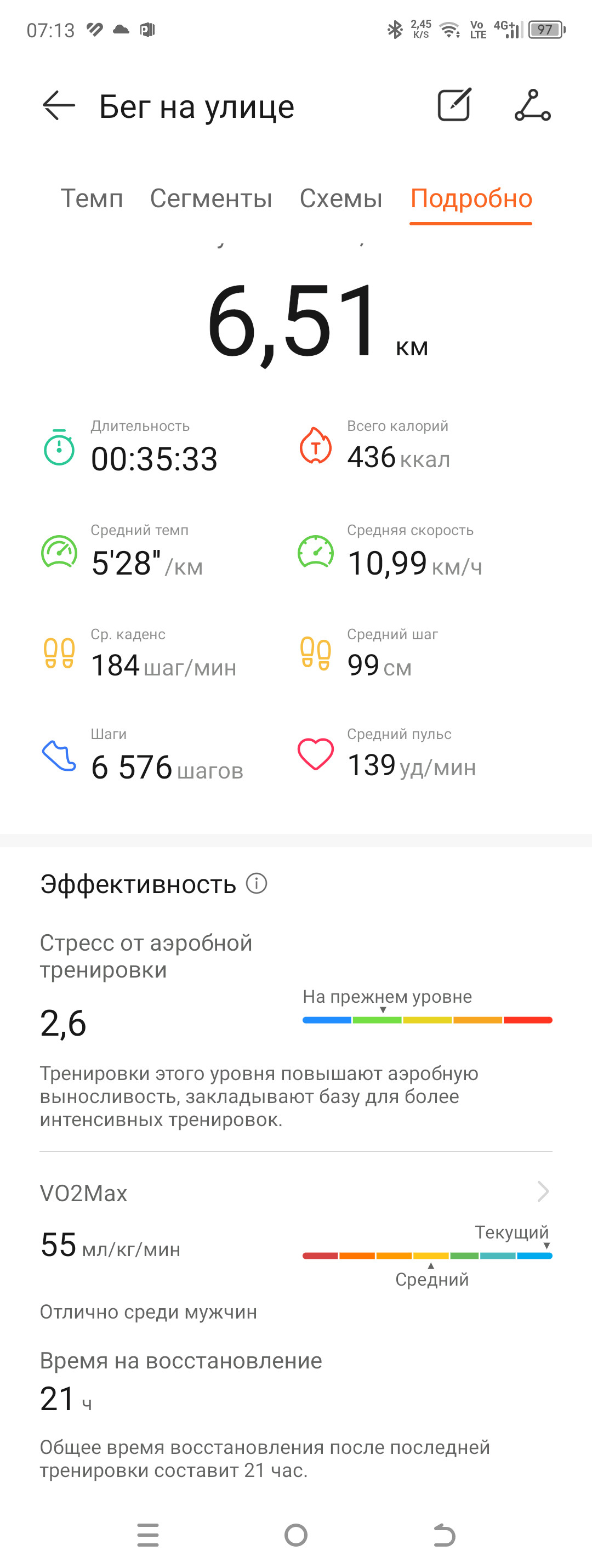Open recent apps from navigation bar

tap(148, 1535)
